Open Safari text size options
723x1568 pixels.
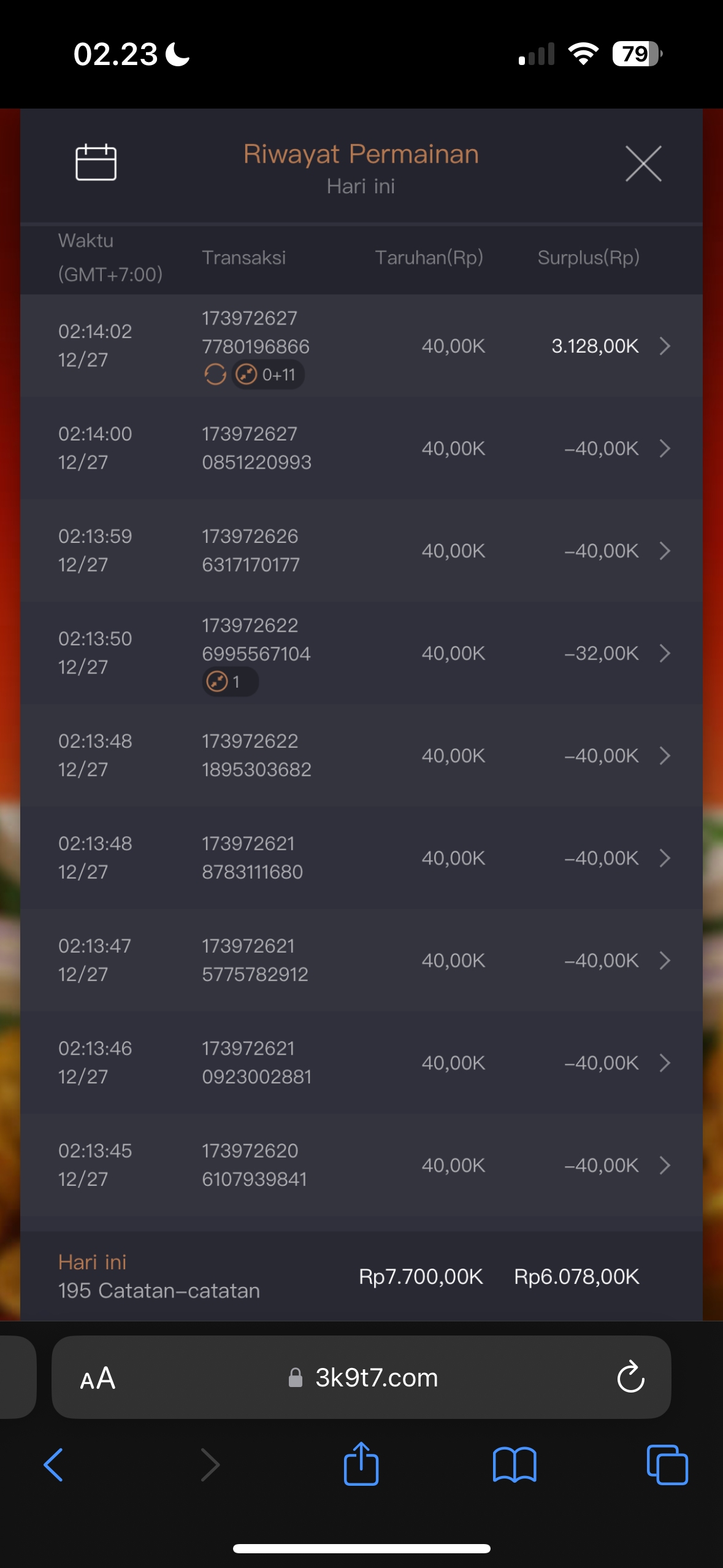[98, 1378]
